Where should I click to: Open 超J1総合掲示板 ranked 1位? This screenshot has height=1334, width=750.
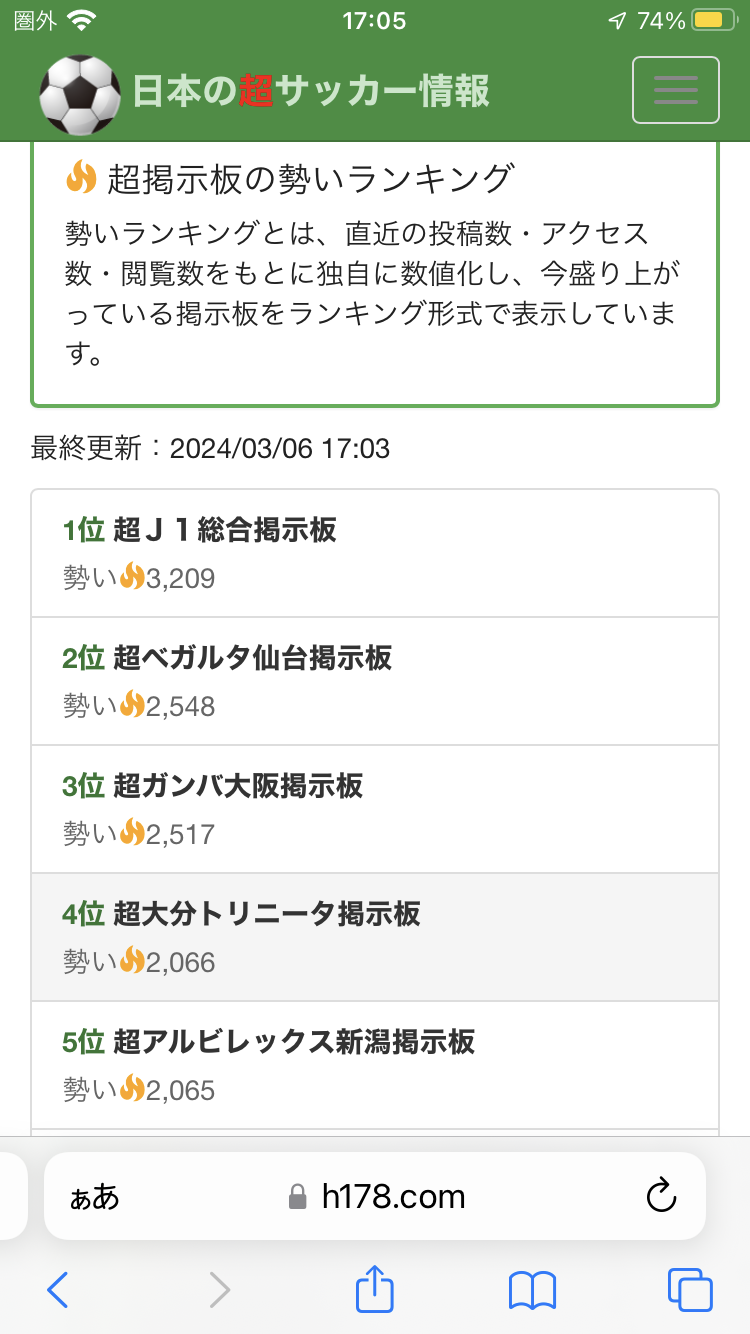pos(225,530)
